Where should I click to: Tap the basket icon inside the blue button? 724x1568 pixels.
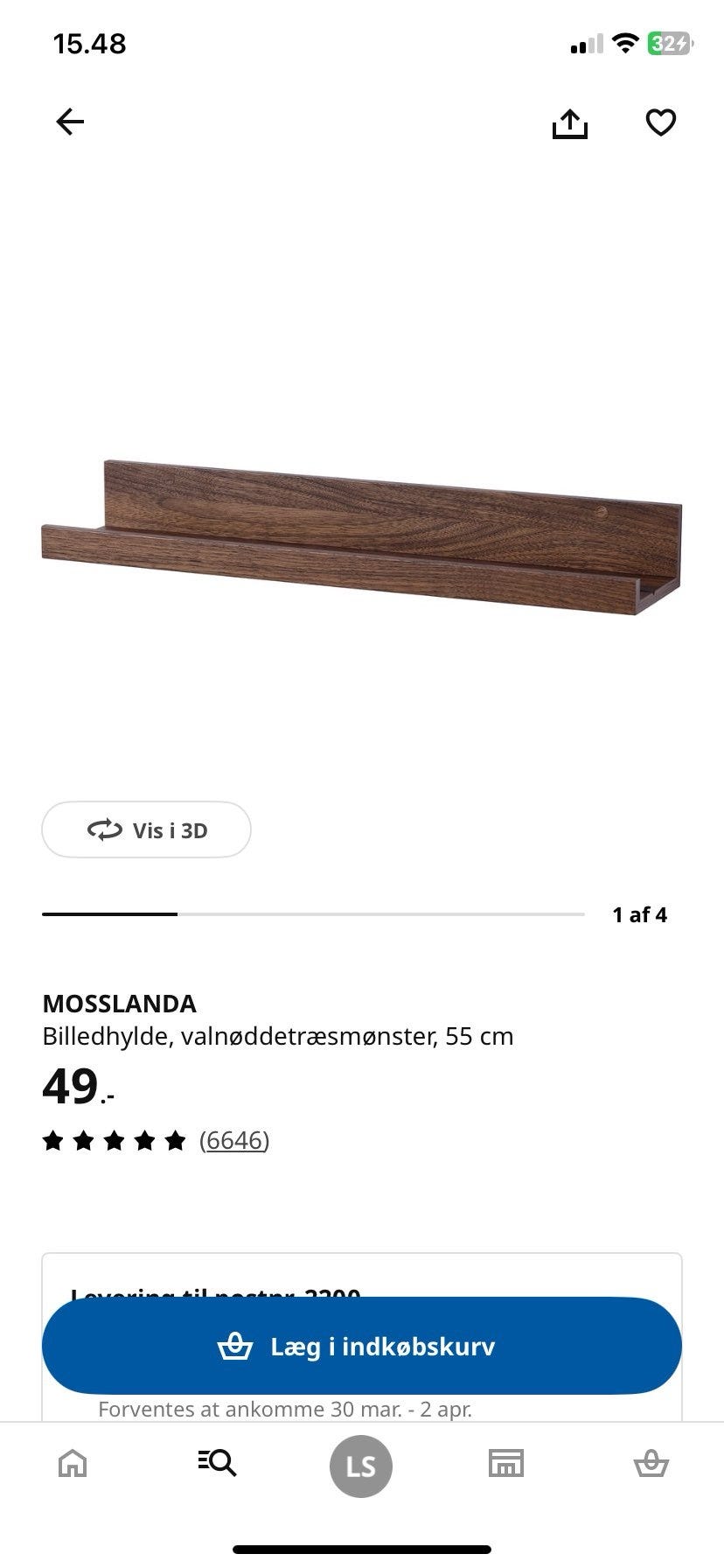tap(234, 1346)
